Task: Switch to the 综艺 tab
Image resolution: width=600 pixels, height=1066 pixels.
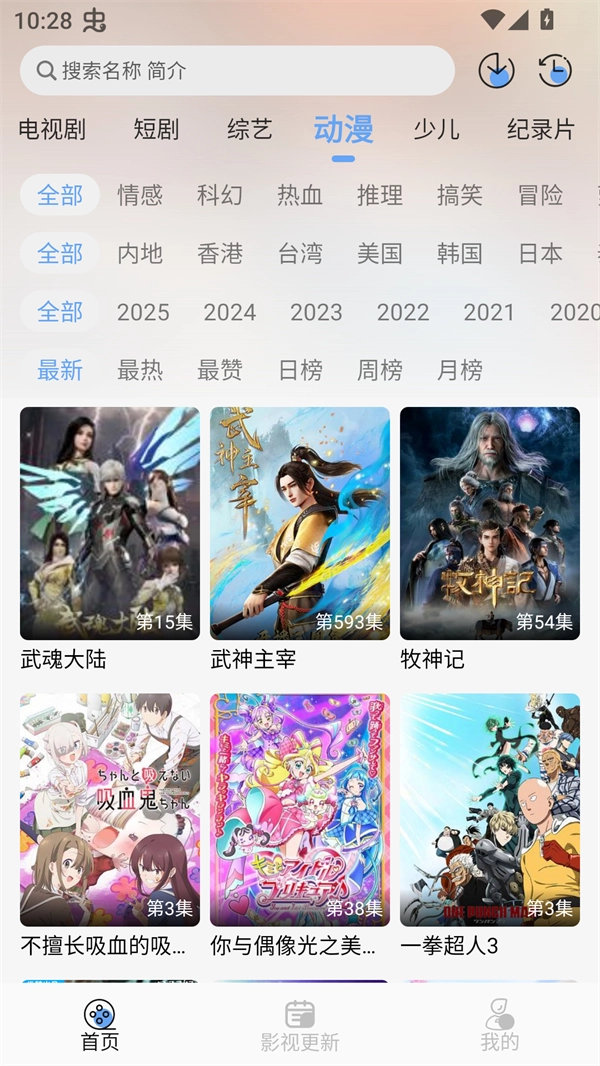Action: pos(249,129)
